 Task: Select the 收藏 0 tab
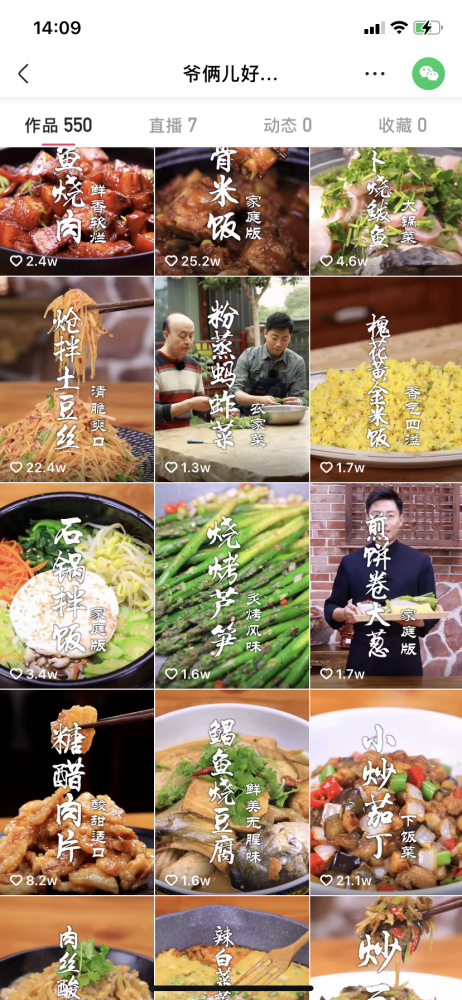coord(403,125)
